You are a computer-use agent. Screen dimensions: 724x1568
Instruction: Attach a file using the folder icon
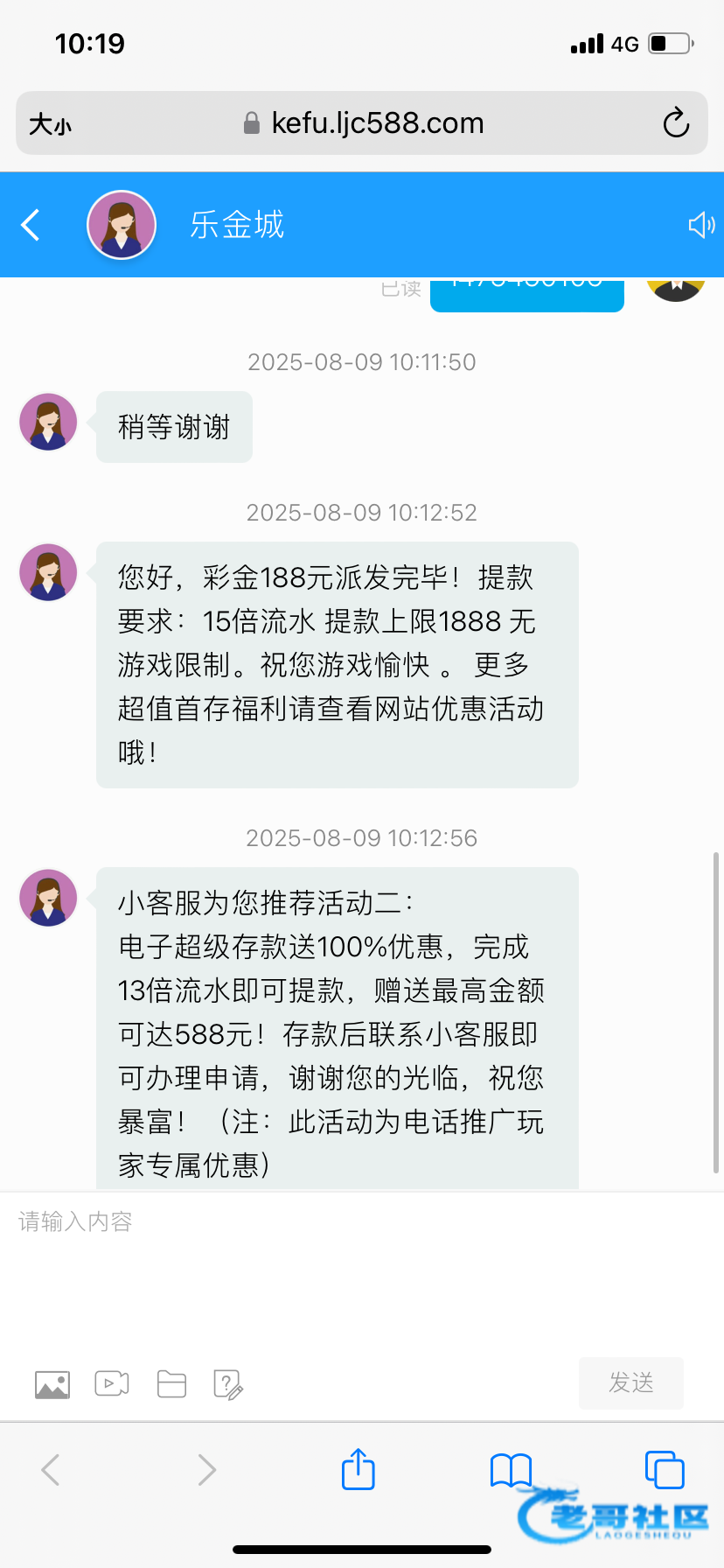click(x=171, y=1383)
